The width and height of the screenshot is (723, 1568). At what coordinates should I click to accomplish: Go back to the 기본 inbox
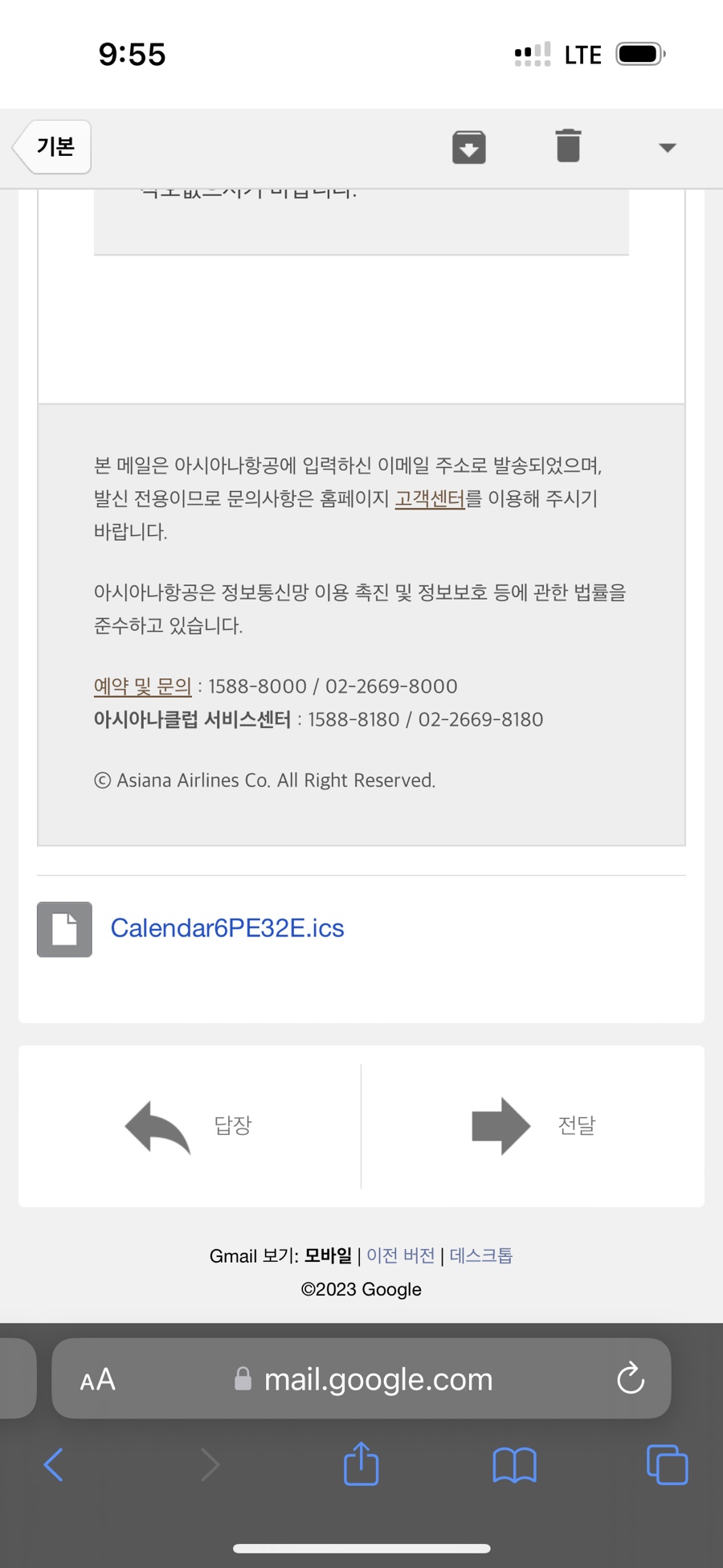[53, 147]
